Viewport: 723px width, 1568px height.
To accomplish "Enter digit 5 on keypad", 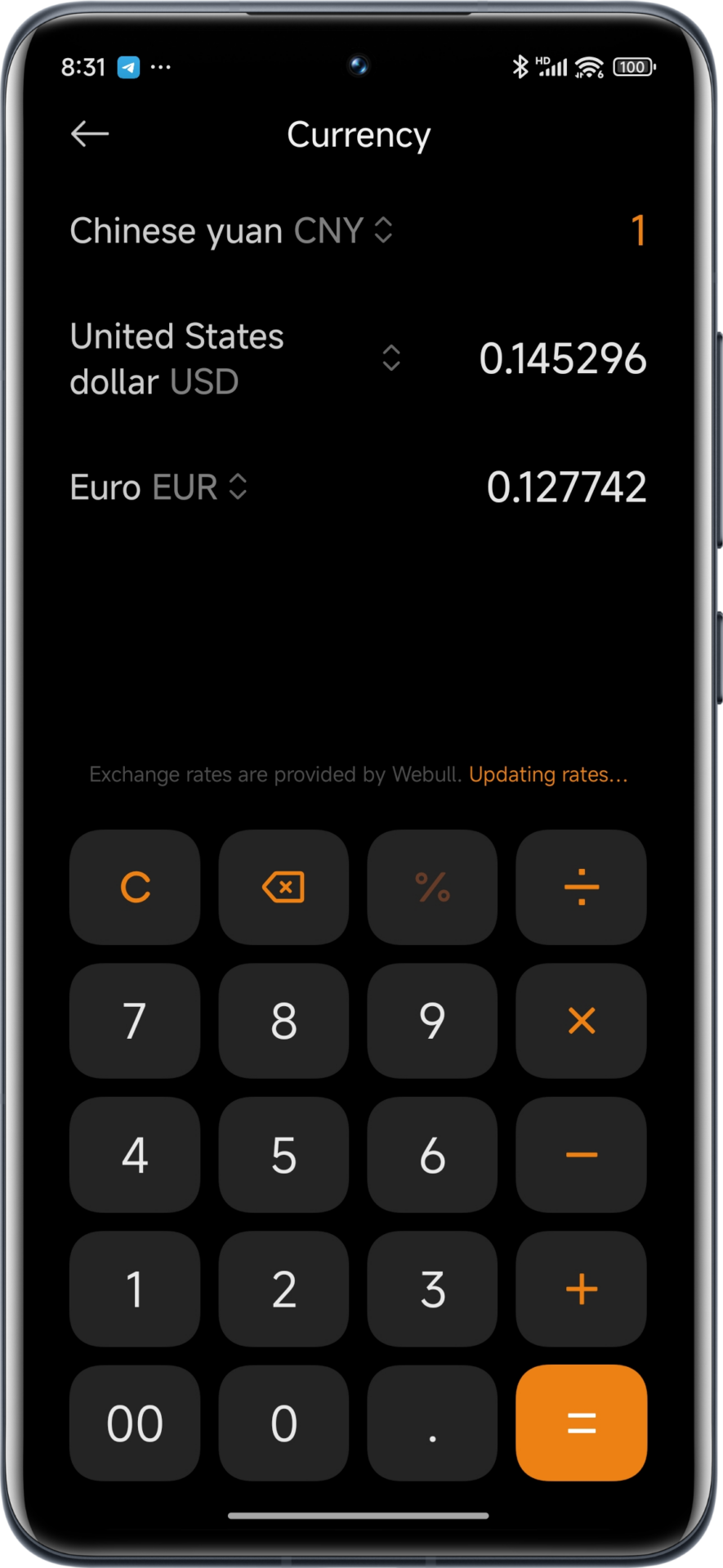I will click(283, 1155).
